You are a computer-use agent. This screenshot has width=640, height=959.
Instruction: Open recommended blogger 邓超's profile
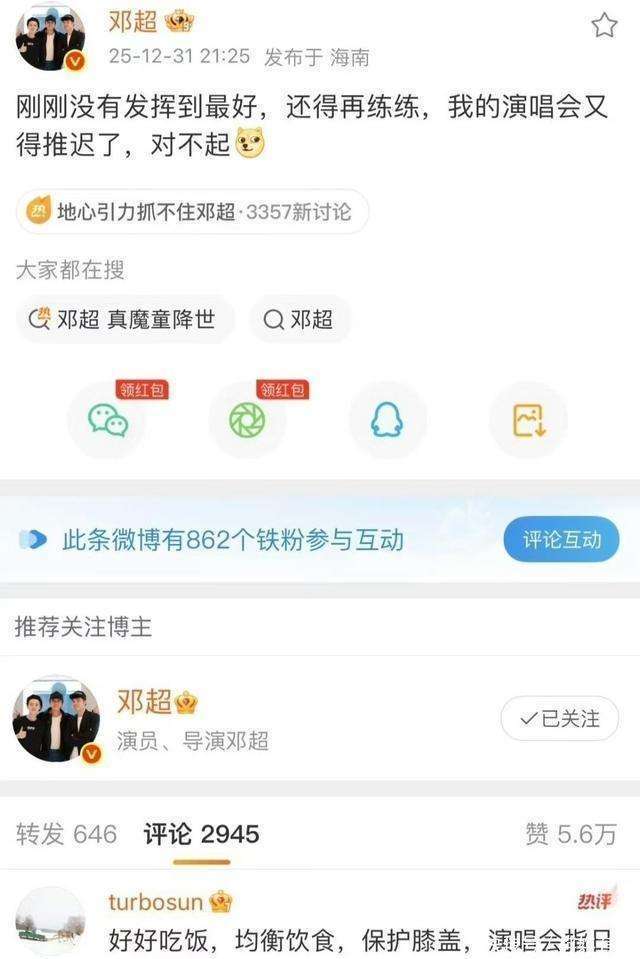tap(56, 719)
